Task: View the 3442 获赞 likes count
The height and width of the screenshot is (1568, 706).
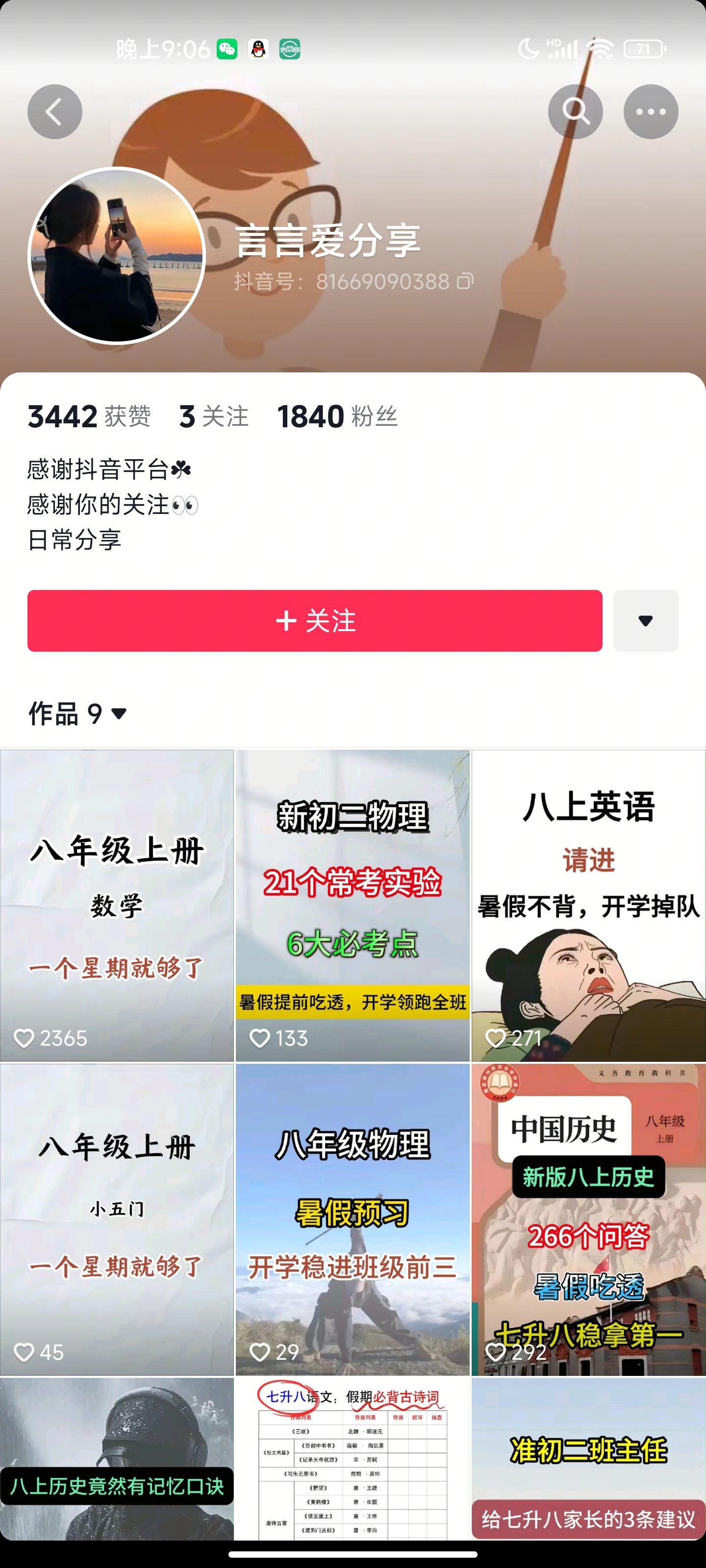Action: point(89,417)
